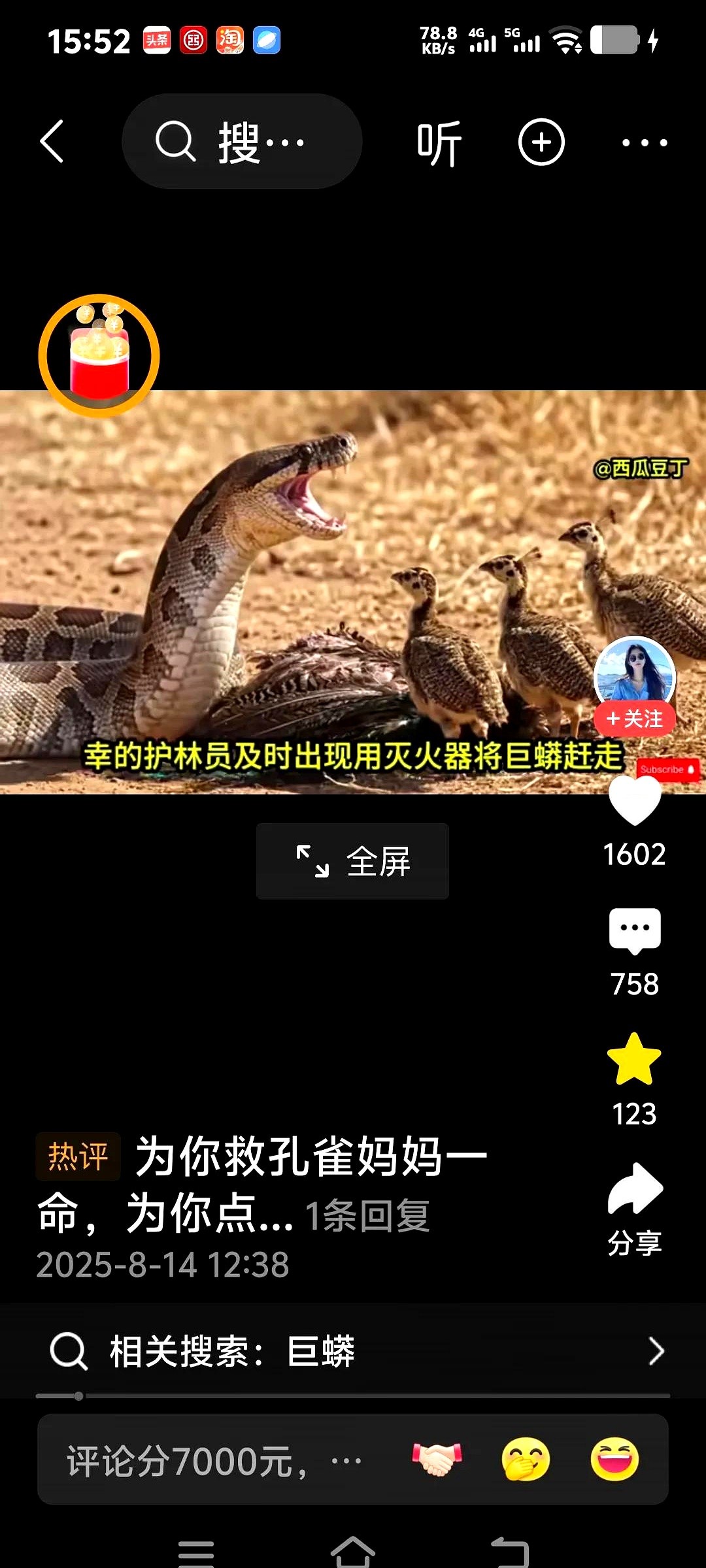Viewport: 706px width, 1568px height.
Task: Open the three-dot overflow menu
Action: pos(644,142)
